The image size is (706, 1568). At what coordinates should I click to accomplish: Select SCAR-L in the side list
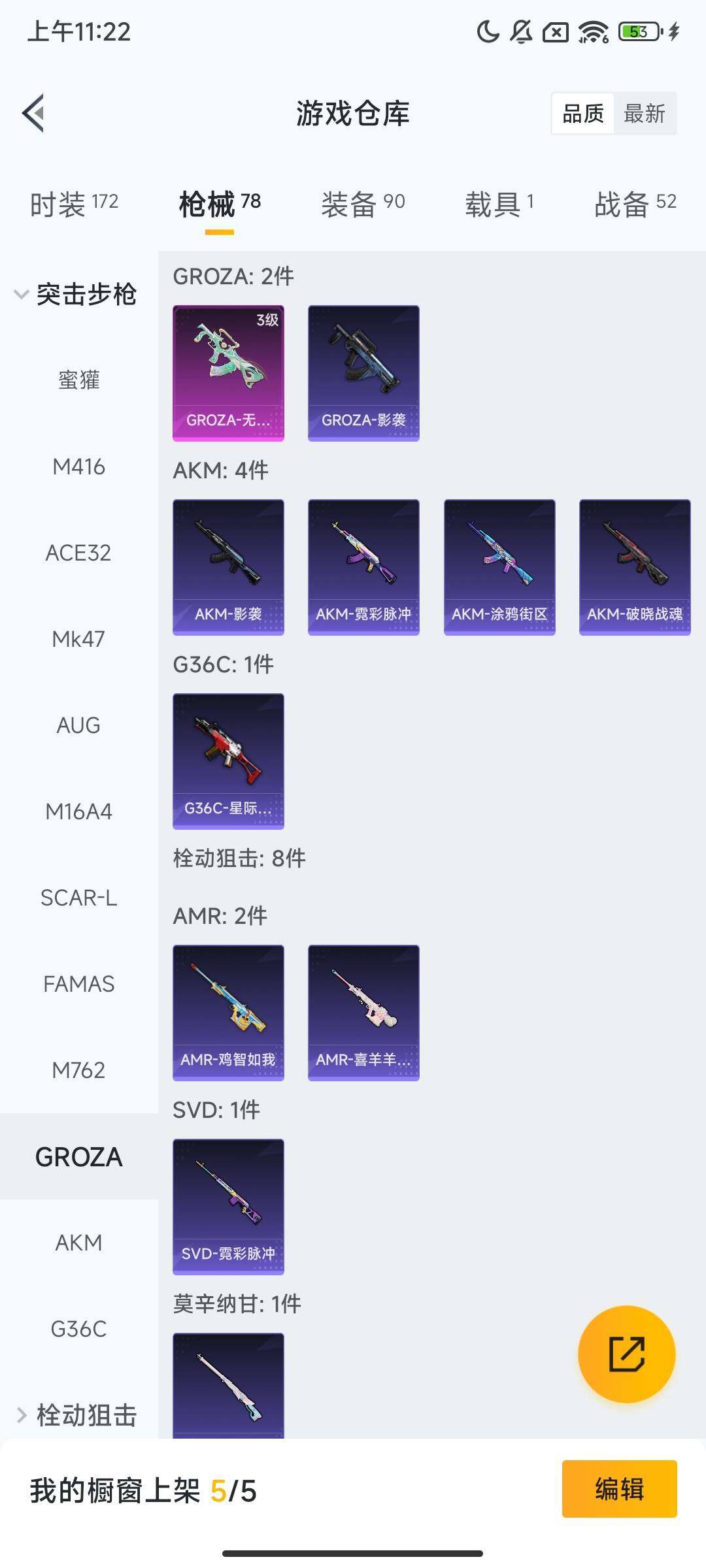[x=78, y=898]
